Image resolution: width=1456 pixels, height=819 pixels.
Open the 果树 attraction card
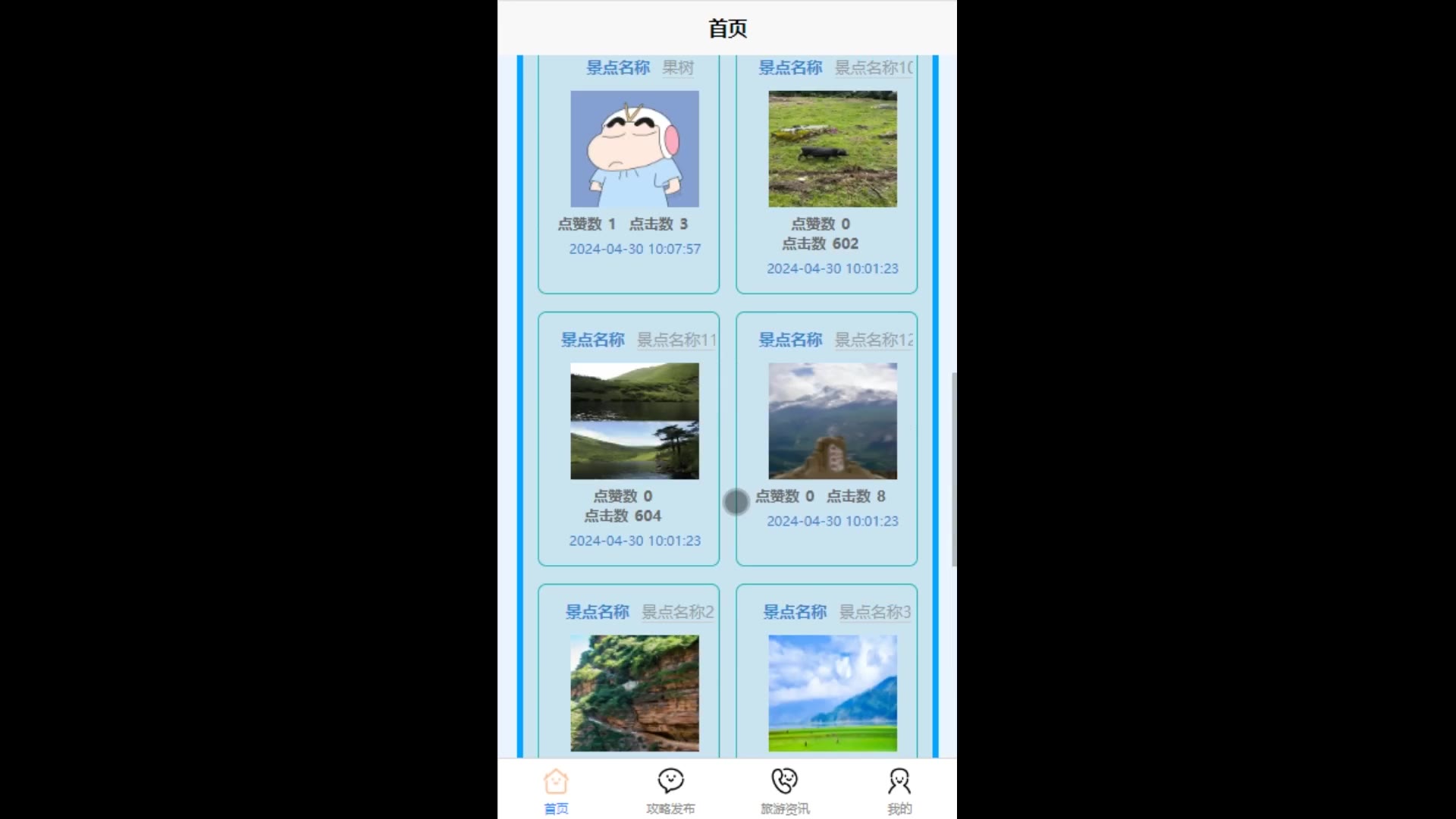coord(634,149)
